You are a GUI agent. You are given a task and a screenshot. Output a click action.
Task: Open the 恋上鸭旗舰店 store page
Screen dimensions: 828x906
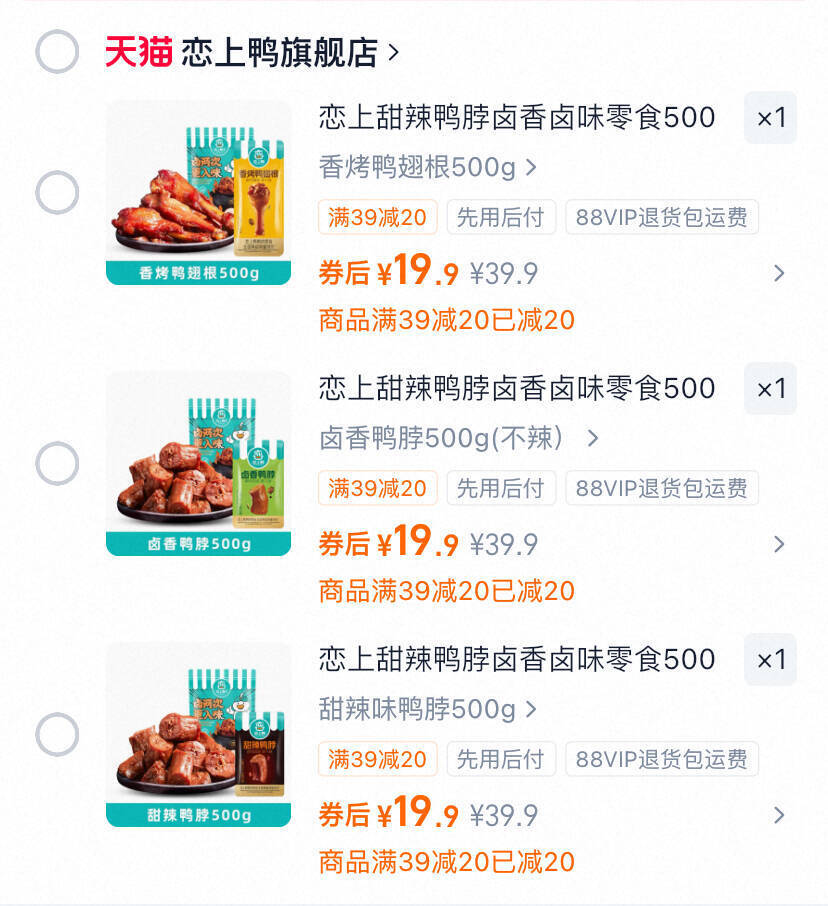(x=280, y=52)
